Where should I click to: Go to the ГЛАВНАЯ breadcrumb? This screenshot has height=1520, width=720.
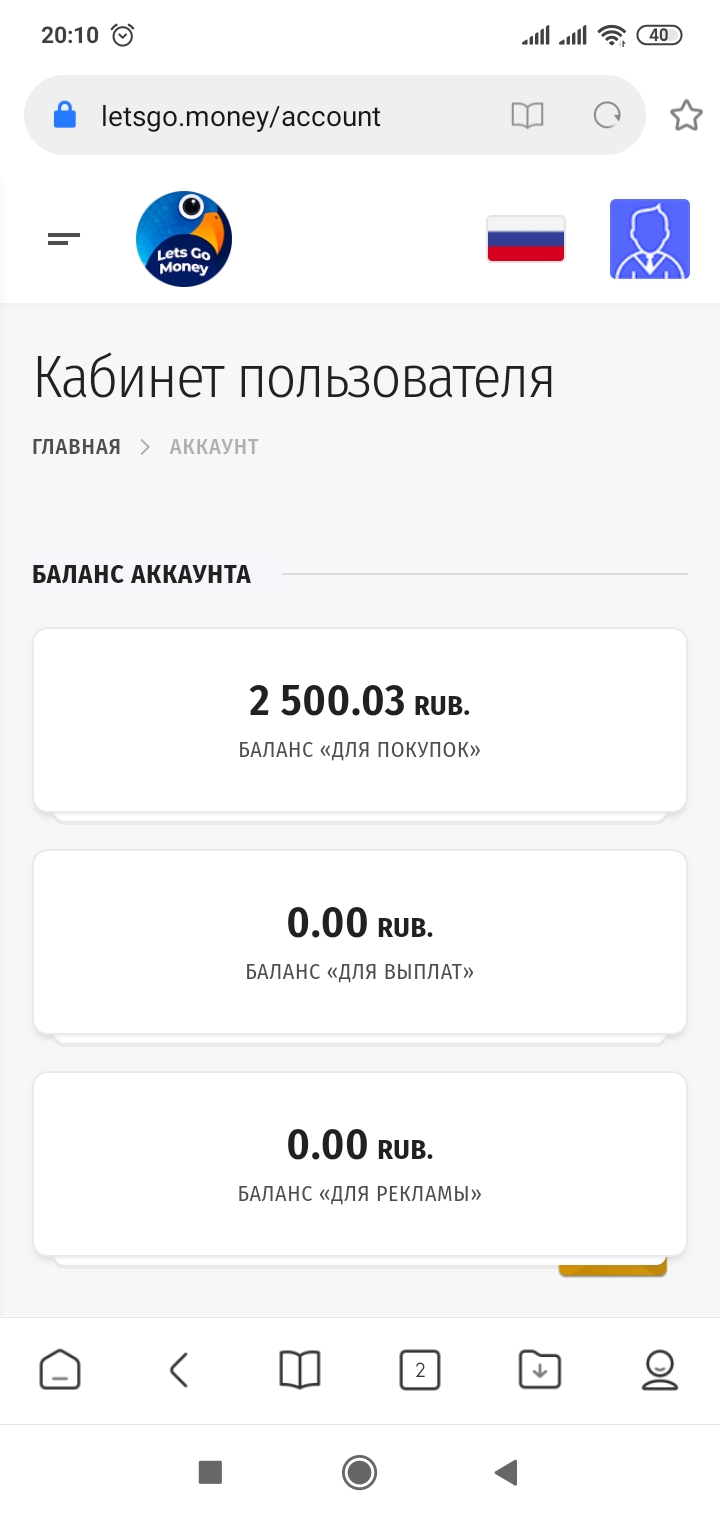tap(76, 447)
